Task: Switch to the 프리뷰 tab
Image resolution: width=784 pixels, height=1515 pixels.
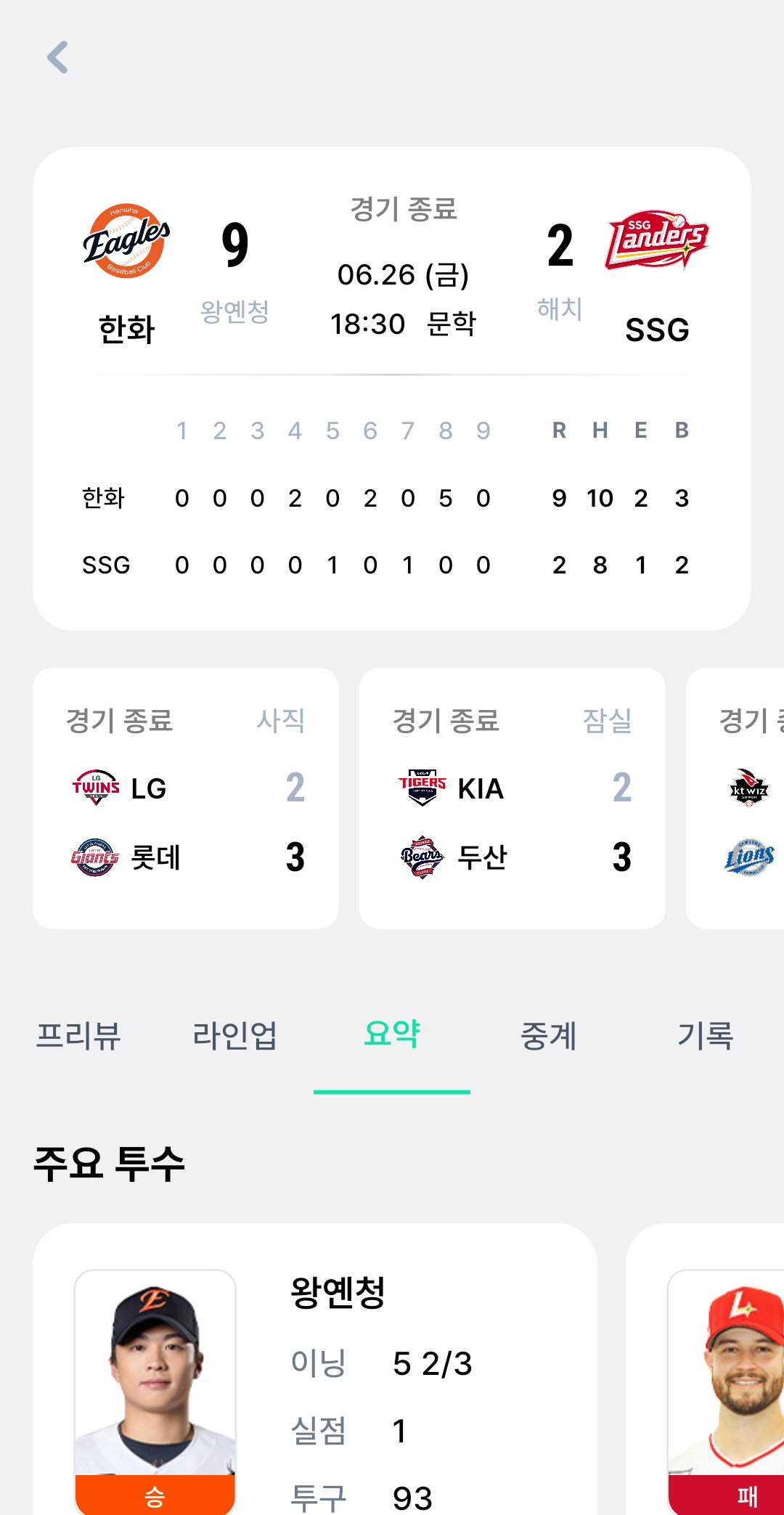Action: pos(78,1035)
